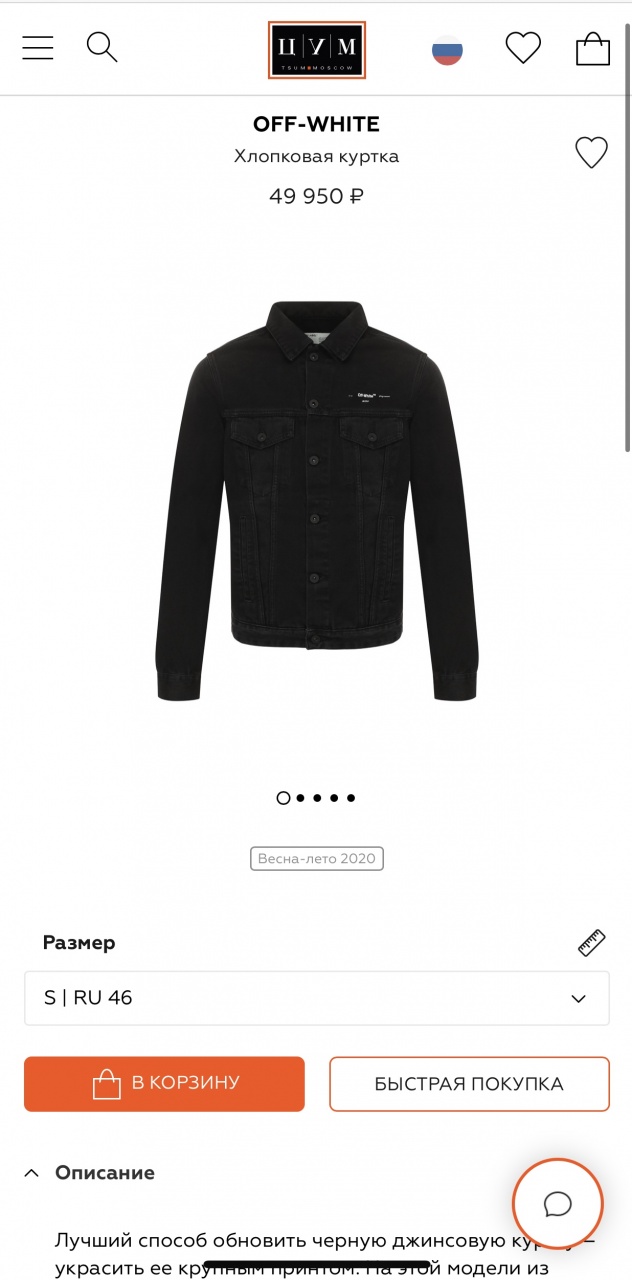Open the wishlist heart in the header
The height and width of the screenshot is (1280, 632).
(x=522, y=48)
